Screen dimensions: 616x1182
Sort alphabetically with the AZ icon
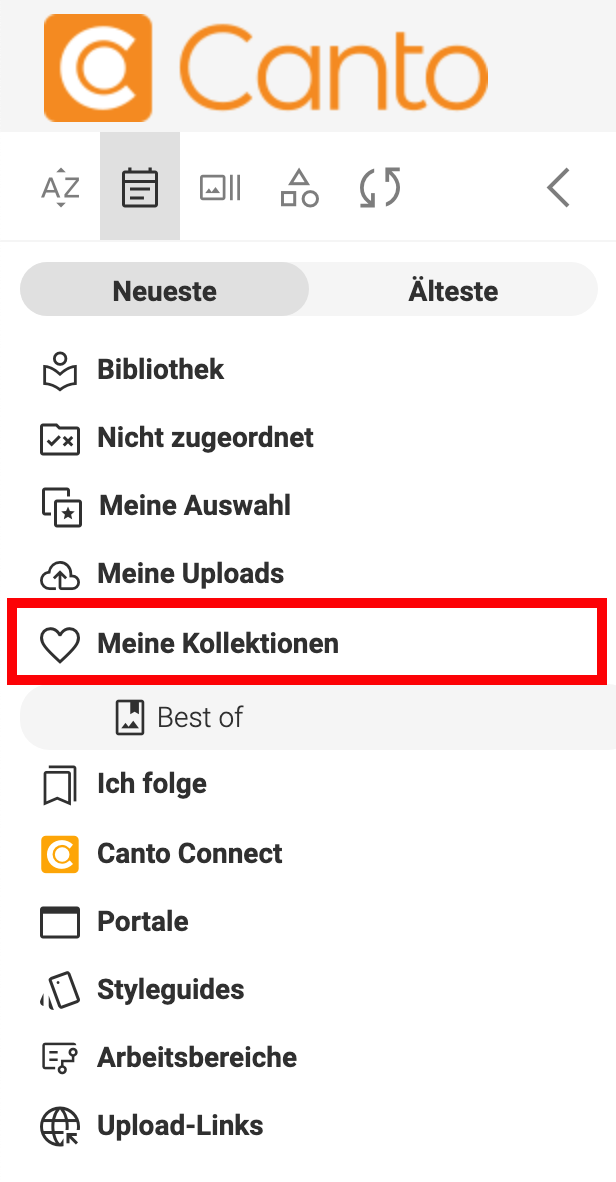tap(60, 188)
